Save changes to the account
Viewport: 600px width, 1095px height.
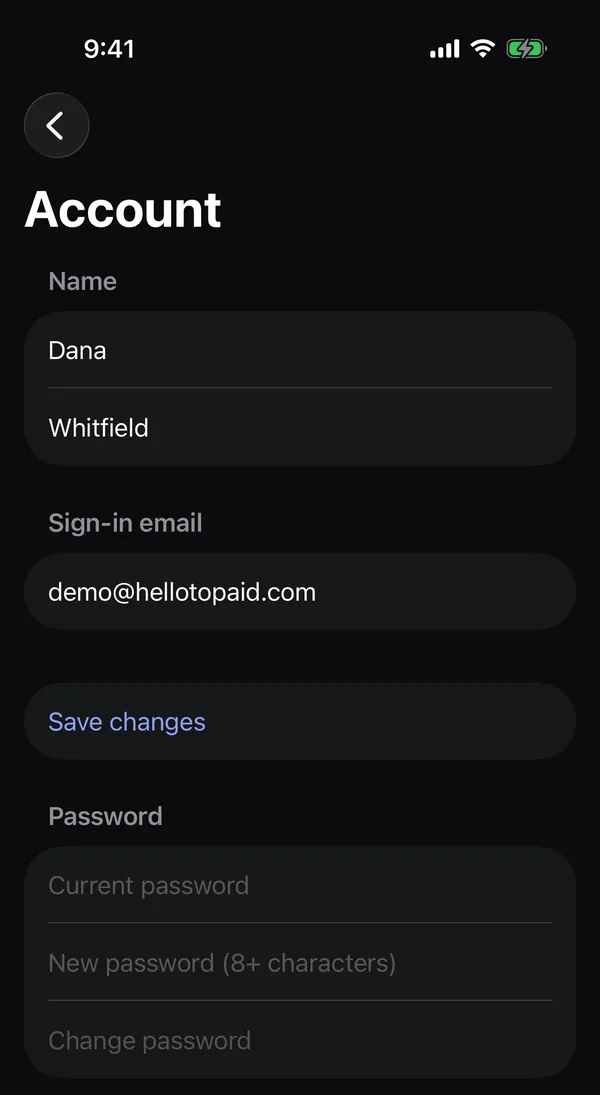coord(300,721)
